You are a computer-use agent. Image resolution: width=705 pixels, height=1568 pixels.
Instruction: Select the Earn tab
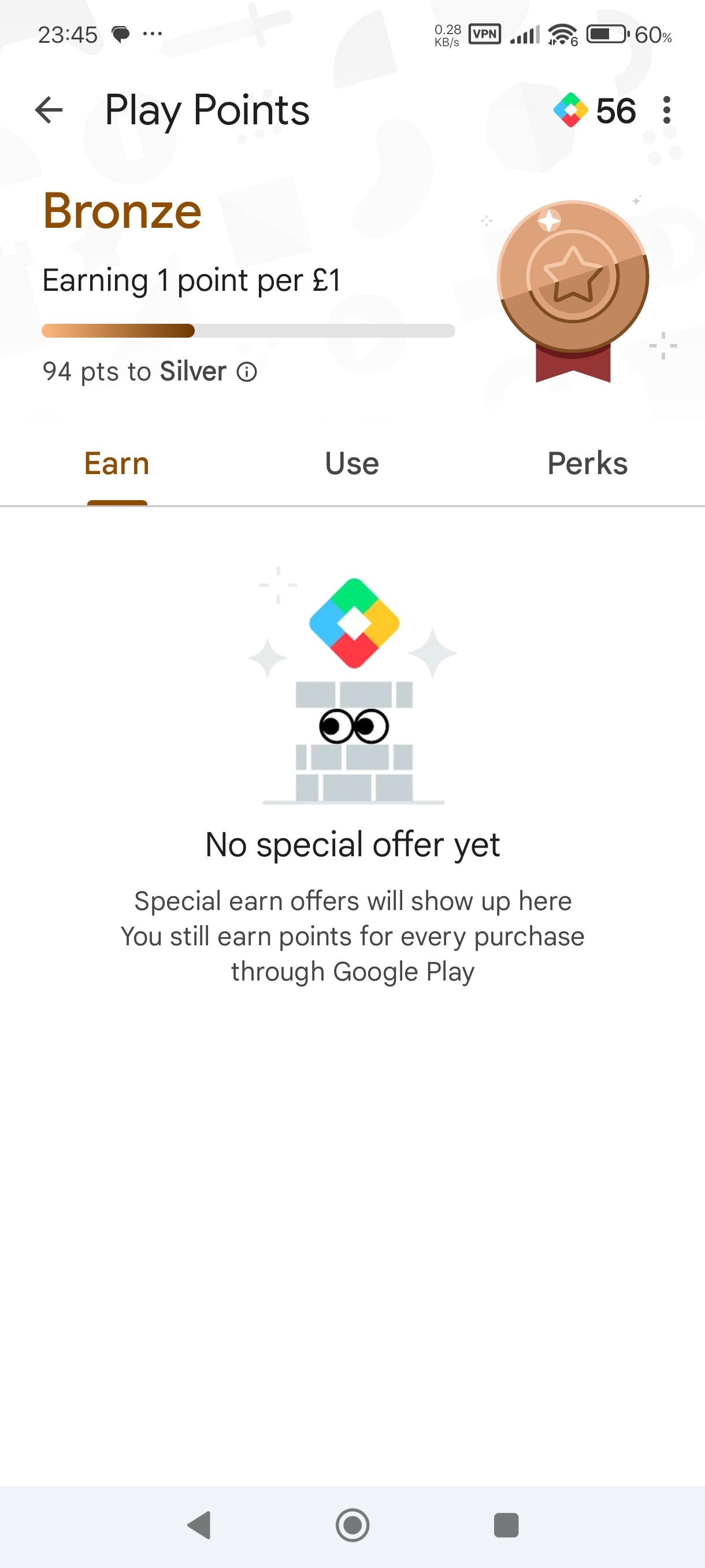point(117,464)
